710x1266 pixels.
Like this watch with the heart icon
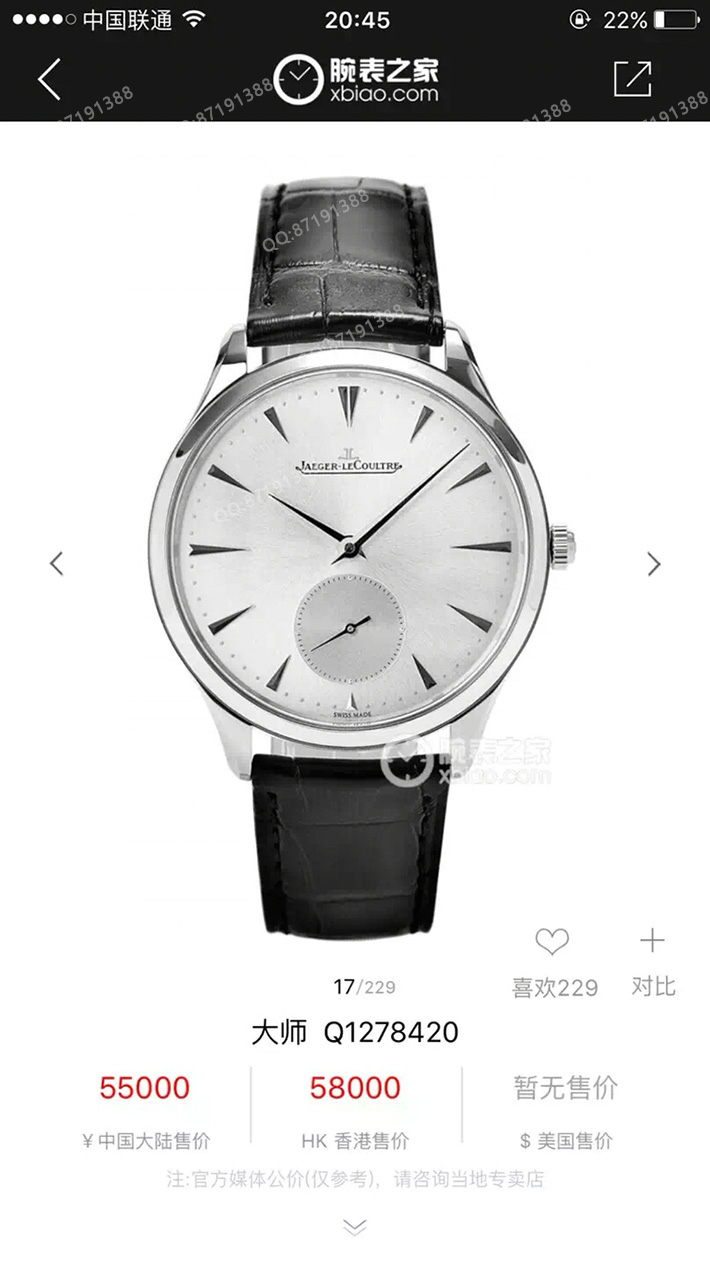click(552, 942)
